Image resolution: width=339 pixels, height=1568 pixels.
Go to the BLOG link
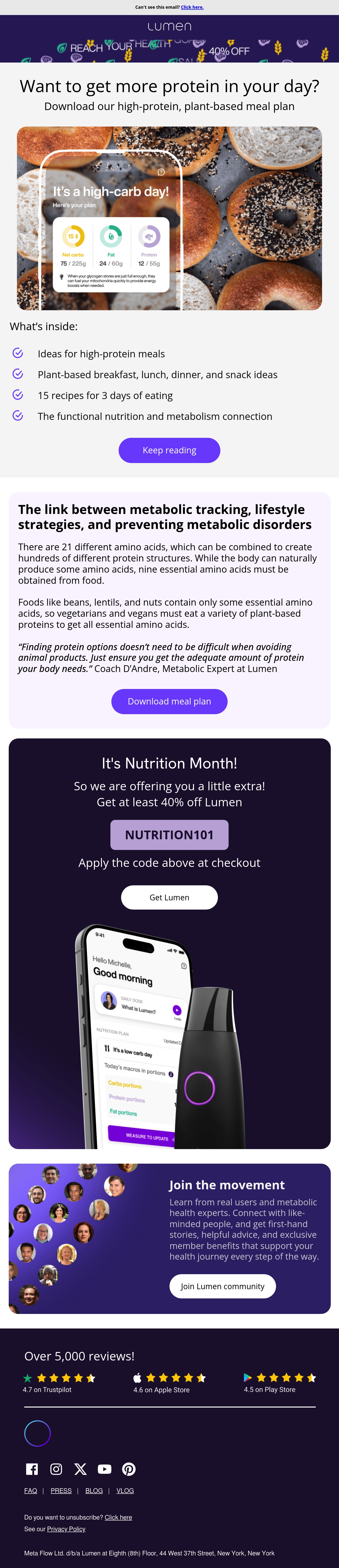point(94,1490)
